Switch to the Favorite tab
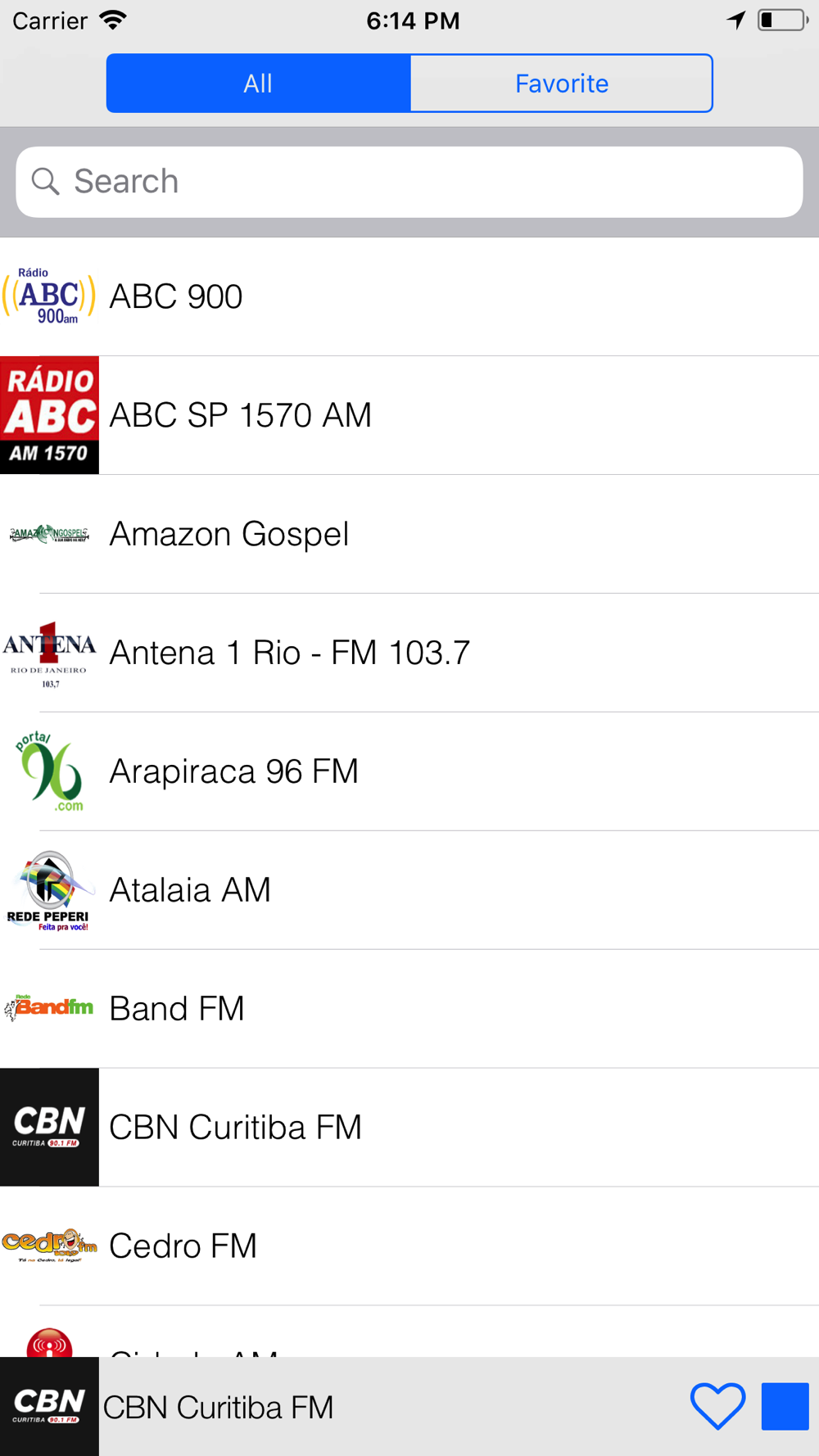 pos(561,84)
